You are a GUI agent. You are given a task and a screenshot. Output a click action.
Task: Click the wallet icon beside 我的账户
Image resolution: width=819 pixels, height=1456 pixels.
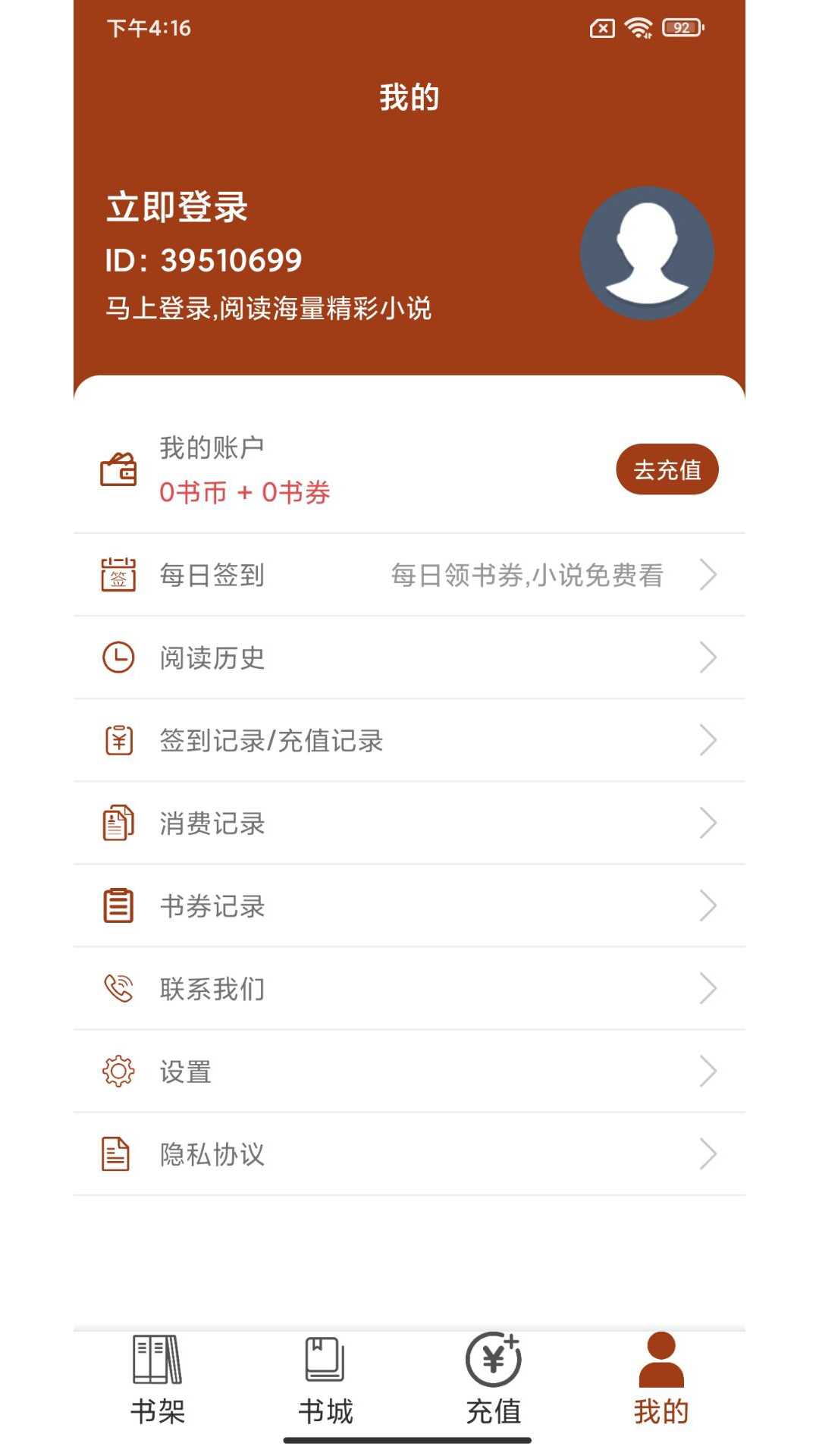coord(119,469)
